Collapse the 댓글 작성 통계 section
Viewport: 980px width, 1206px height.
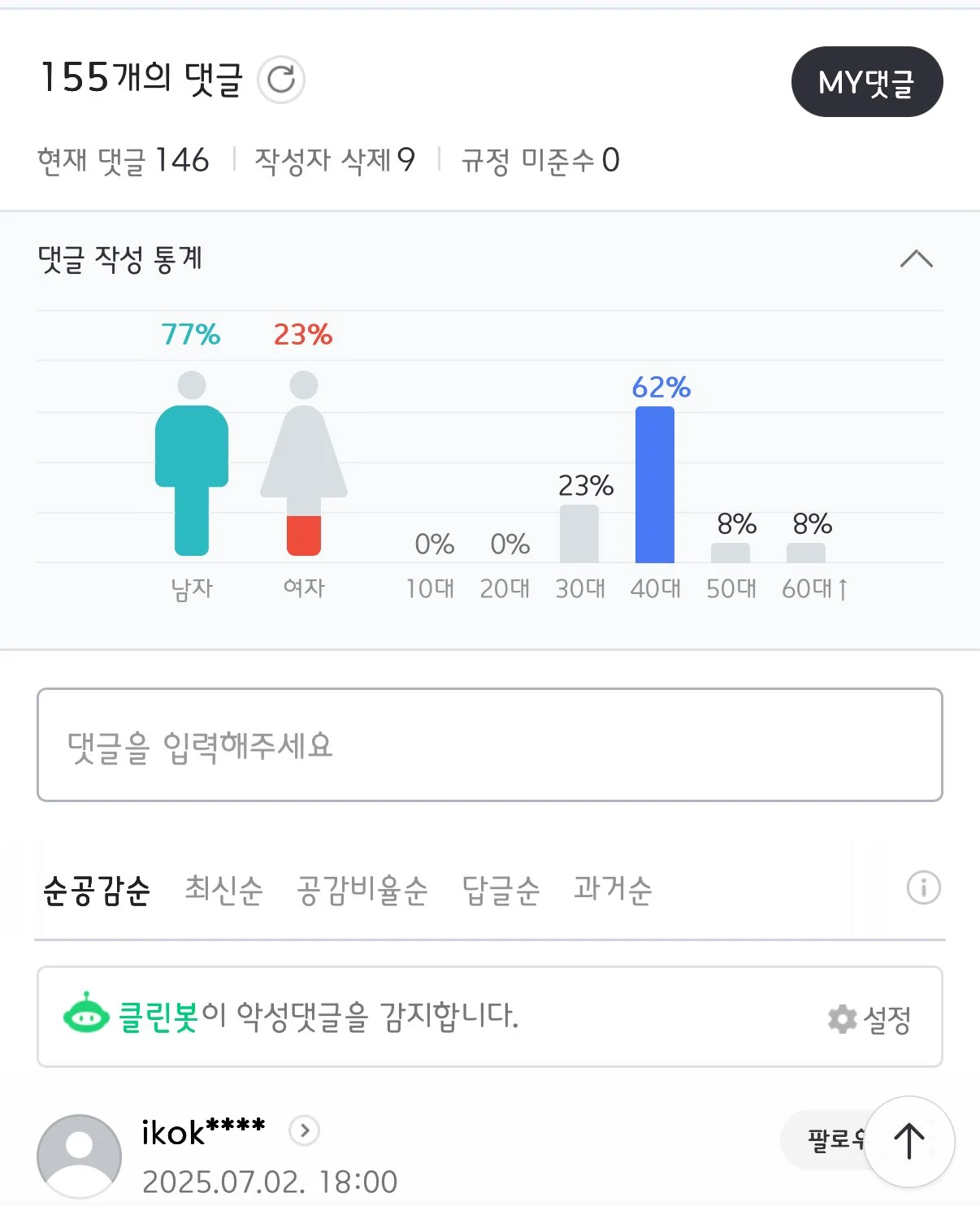pos(916,259)
